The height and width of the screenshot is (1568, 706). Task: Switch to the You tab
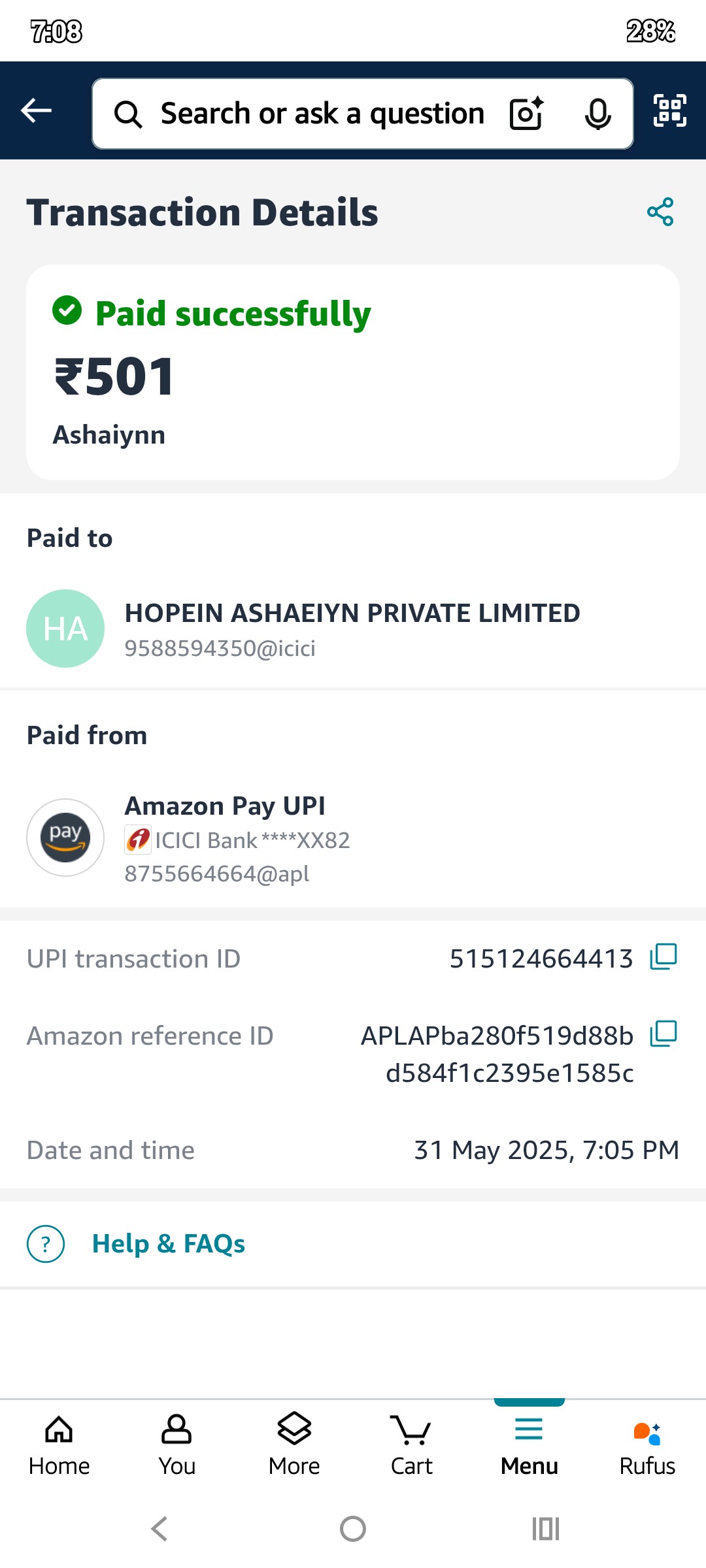point(176,1446)
